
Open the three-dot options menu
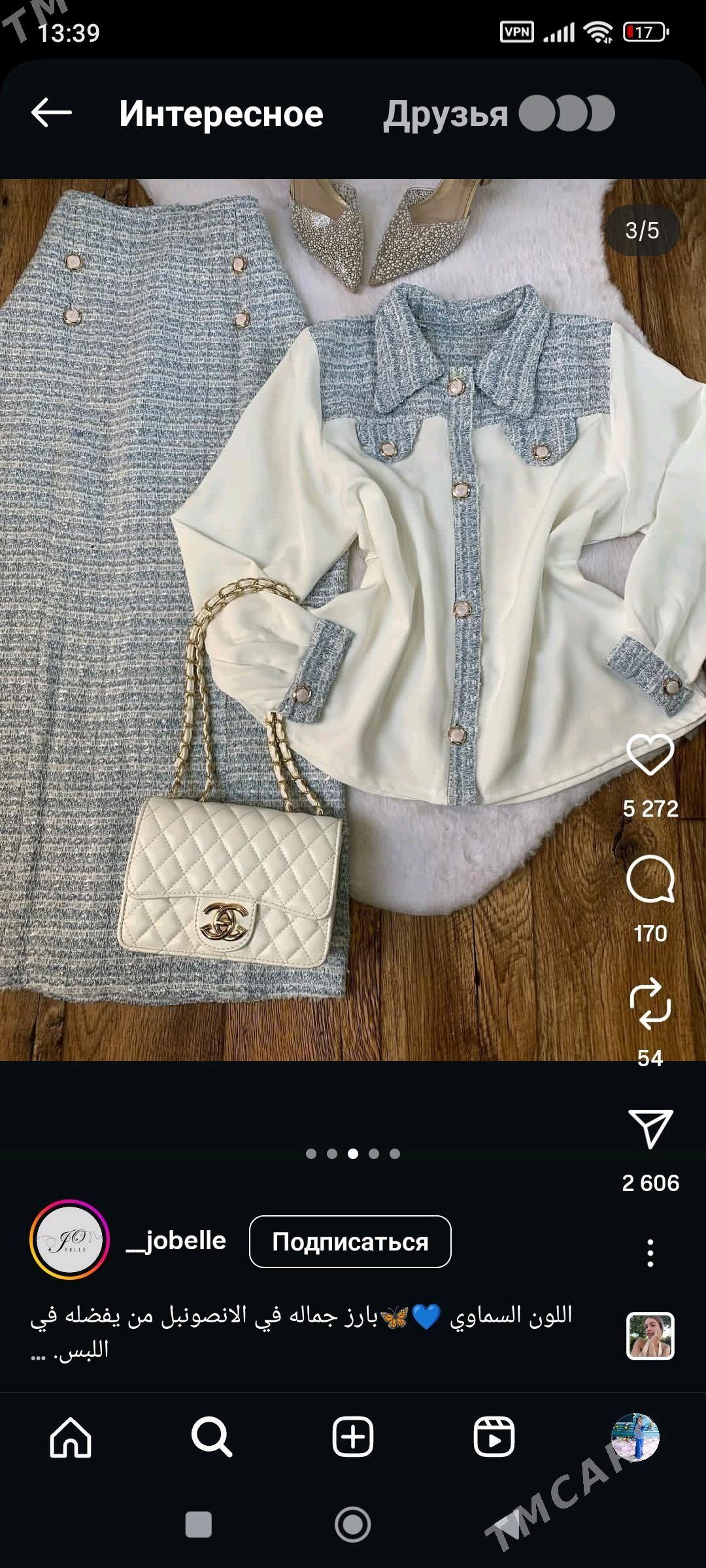(650, 1252)
